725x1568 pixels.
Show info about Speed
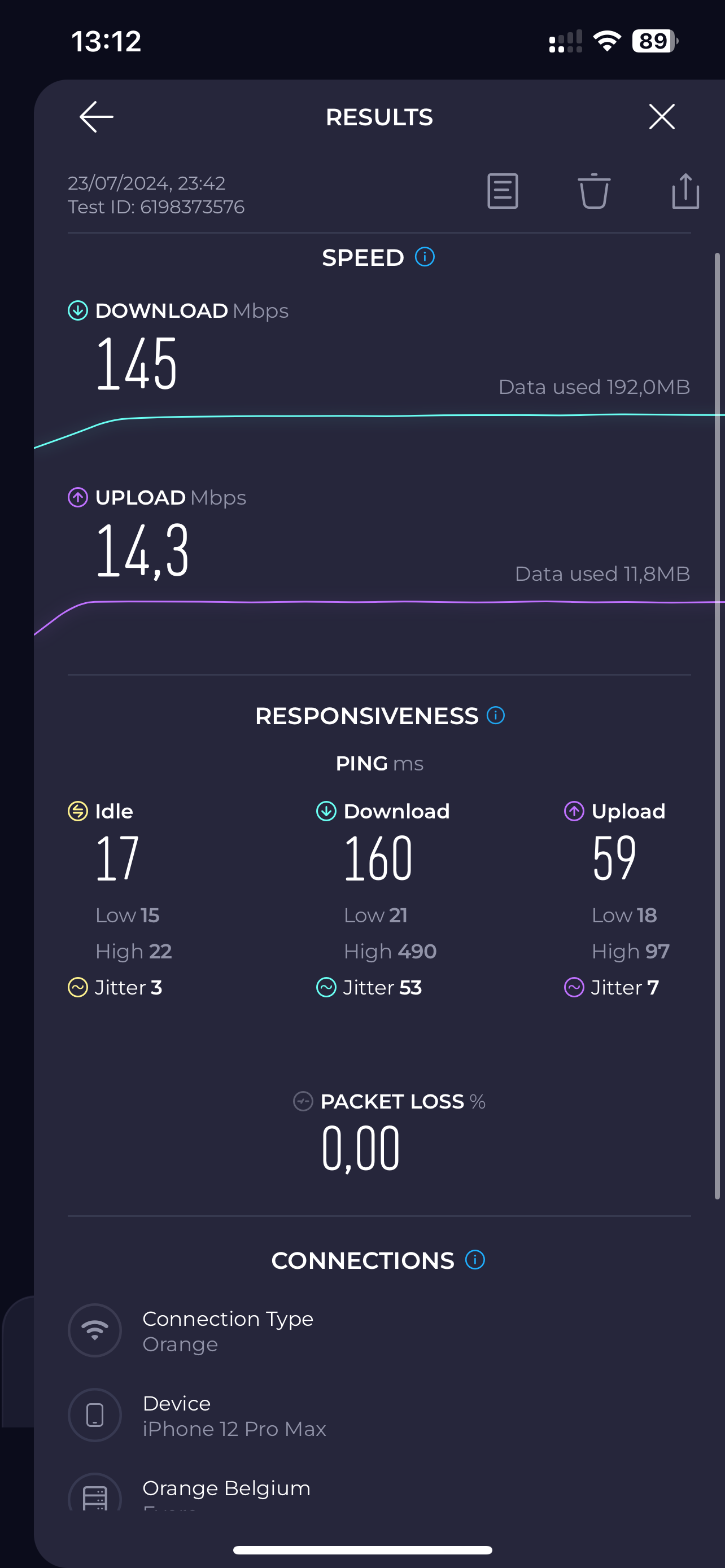[x=425, y=257]
